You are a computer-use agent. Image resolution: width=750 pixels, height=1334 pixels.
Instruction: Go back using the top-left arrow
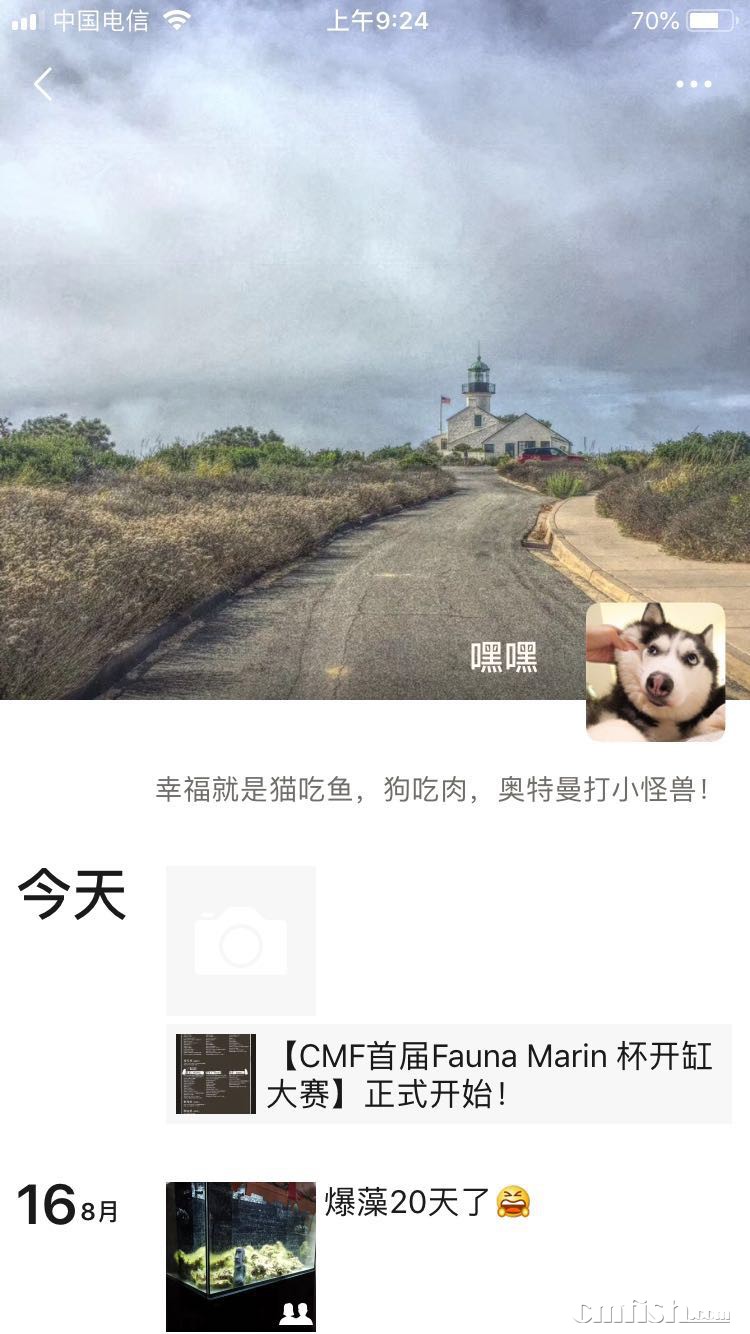[42, 85]
